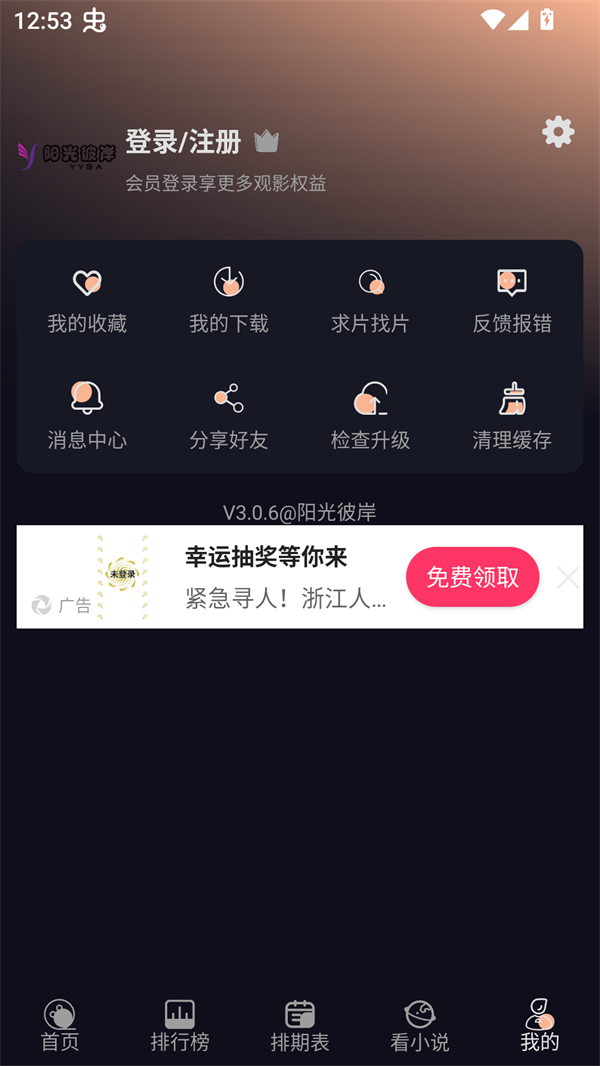Screen dimensions: 600x1066
Task: Select the 我的 profile tab
Action: click(x=540, y=1026)
